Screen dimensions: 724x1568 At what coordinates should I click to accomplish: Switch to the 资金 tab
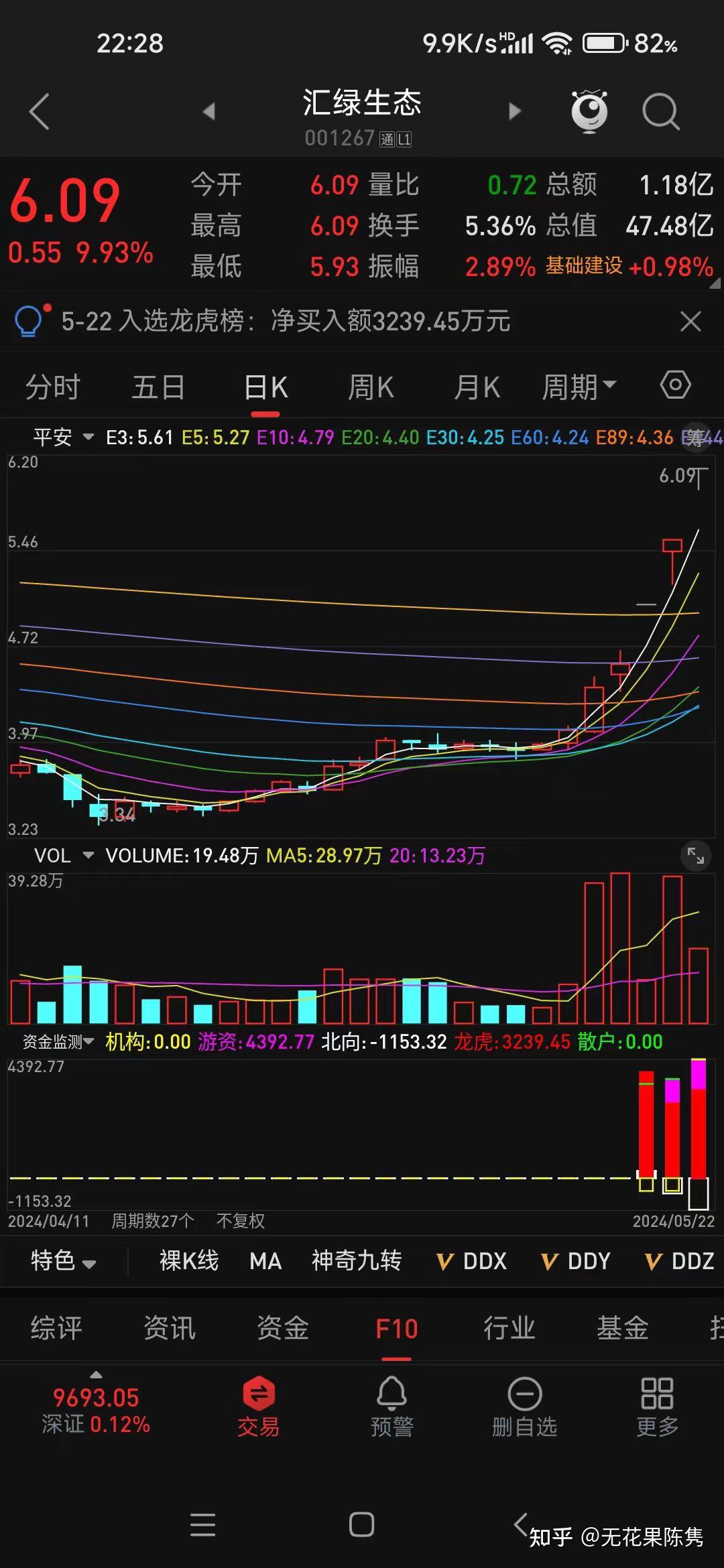coord(283,1328)
